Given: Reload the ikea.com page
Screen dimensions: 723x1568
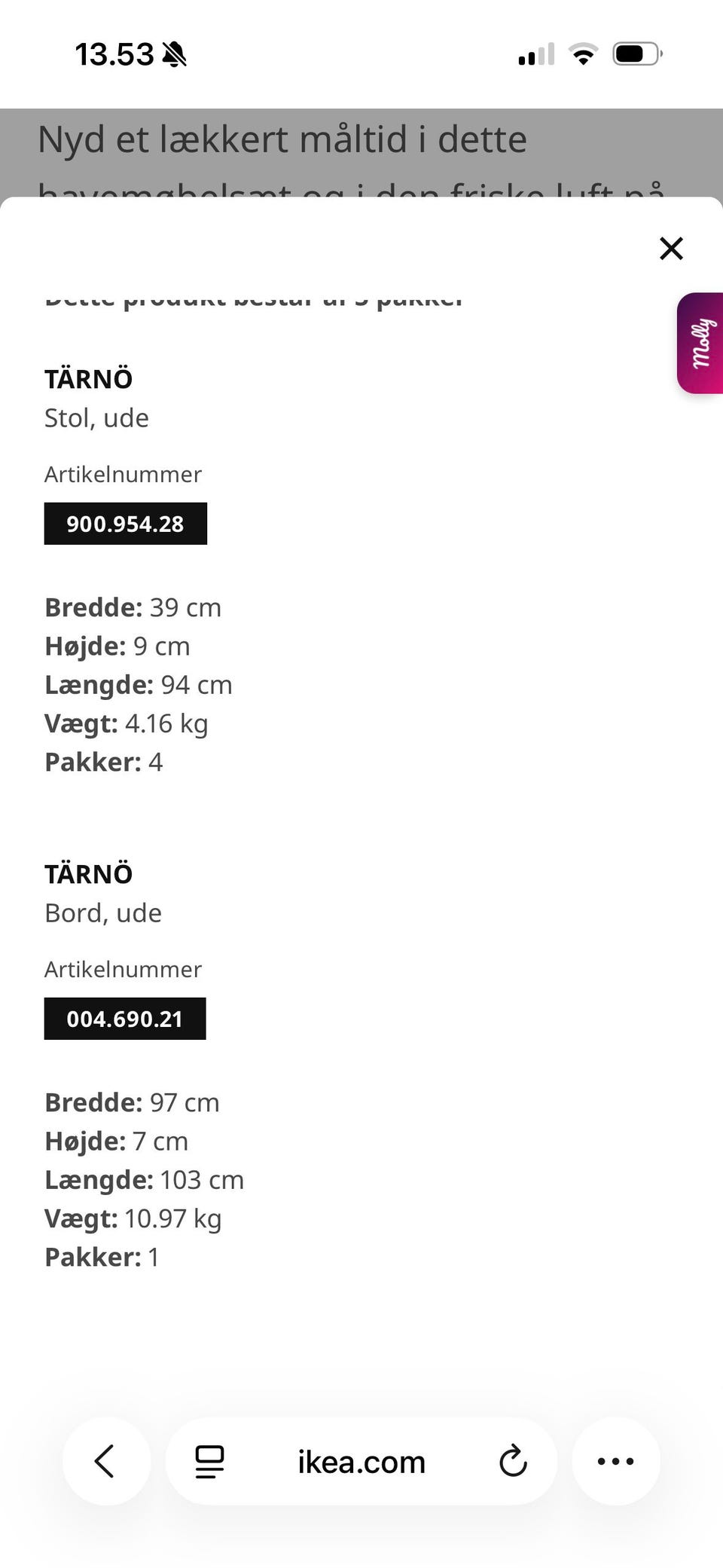Looking at the screenshot, I should click(x=513, y=1460).
